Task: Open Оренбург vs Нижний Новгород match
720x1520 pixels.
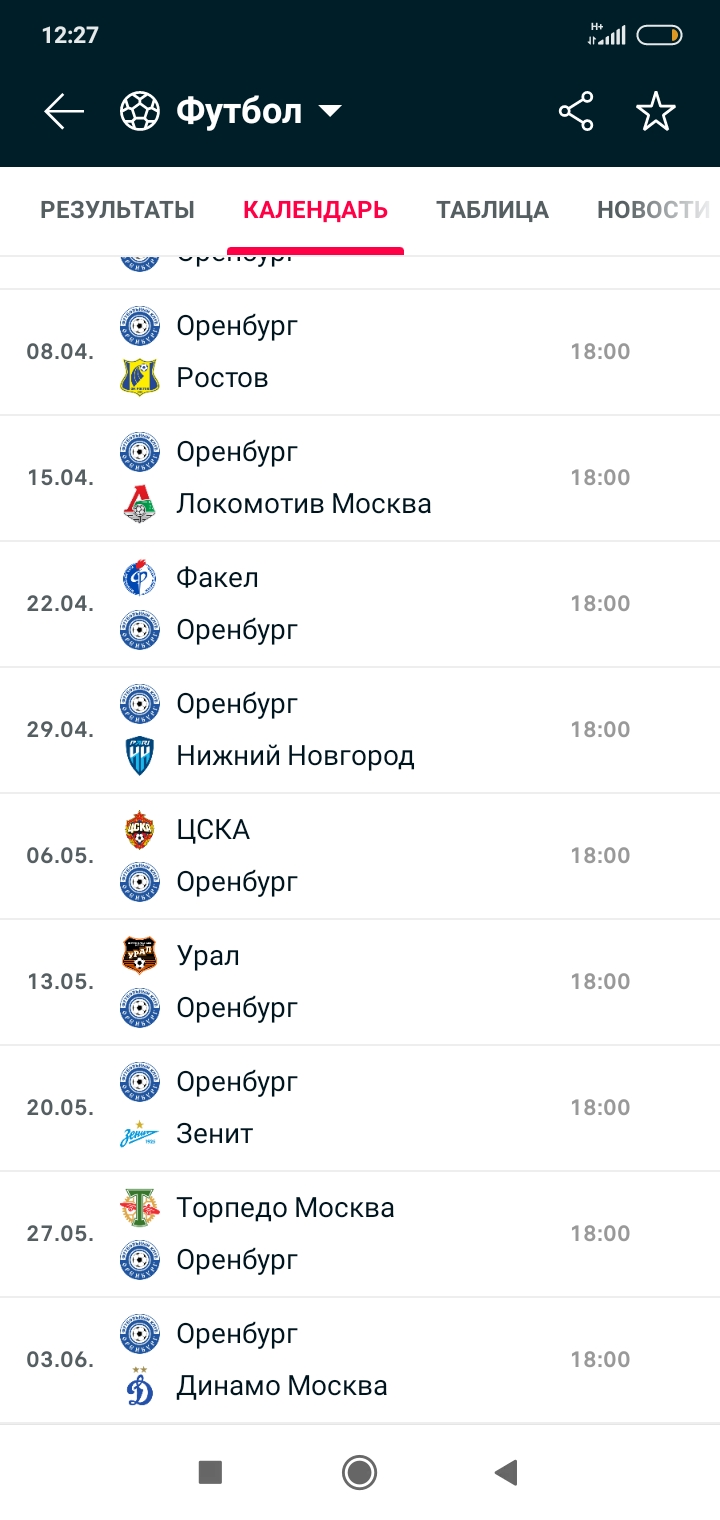Action: coord(360,730)
